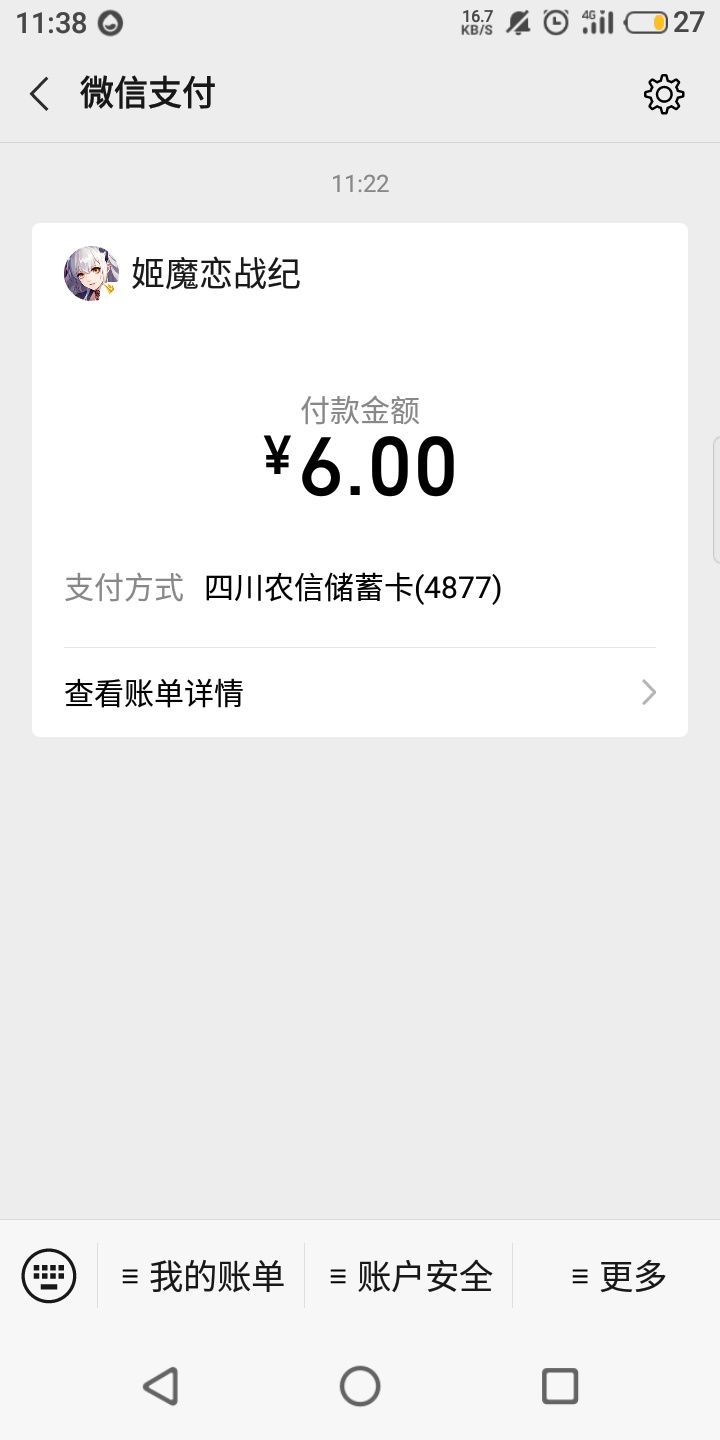The image size is (720, 1440).
Task: Switch to the keyboard input icon
Action: (x=49, y=1275)
